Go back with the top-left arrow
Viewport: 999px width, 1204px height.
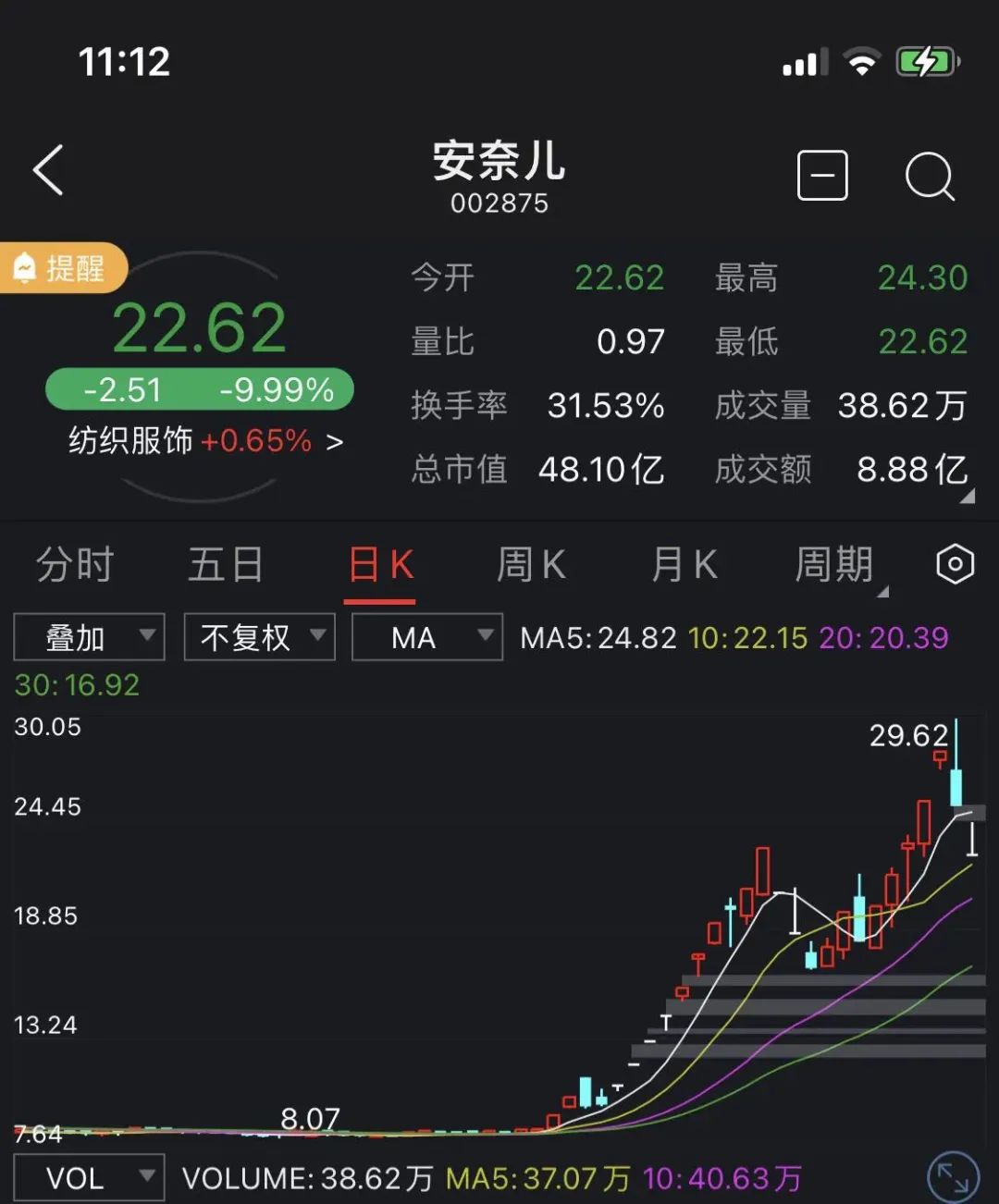pyautogui.click(x=48, y=170)
